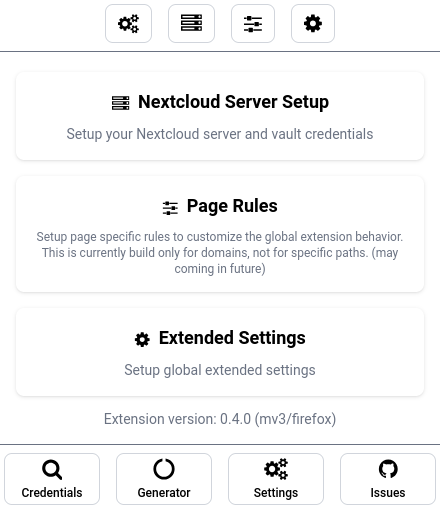
Task: Switch to the Credentials tab
Action: 52,479
